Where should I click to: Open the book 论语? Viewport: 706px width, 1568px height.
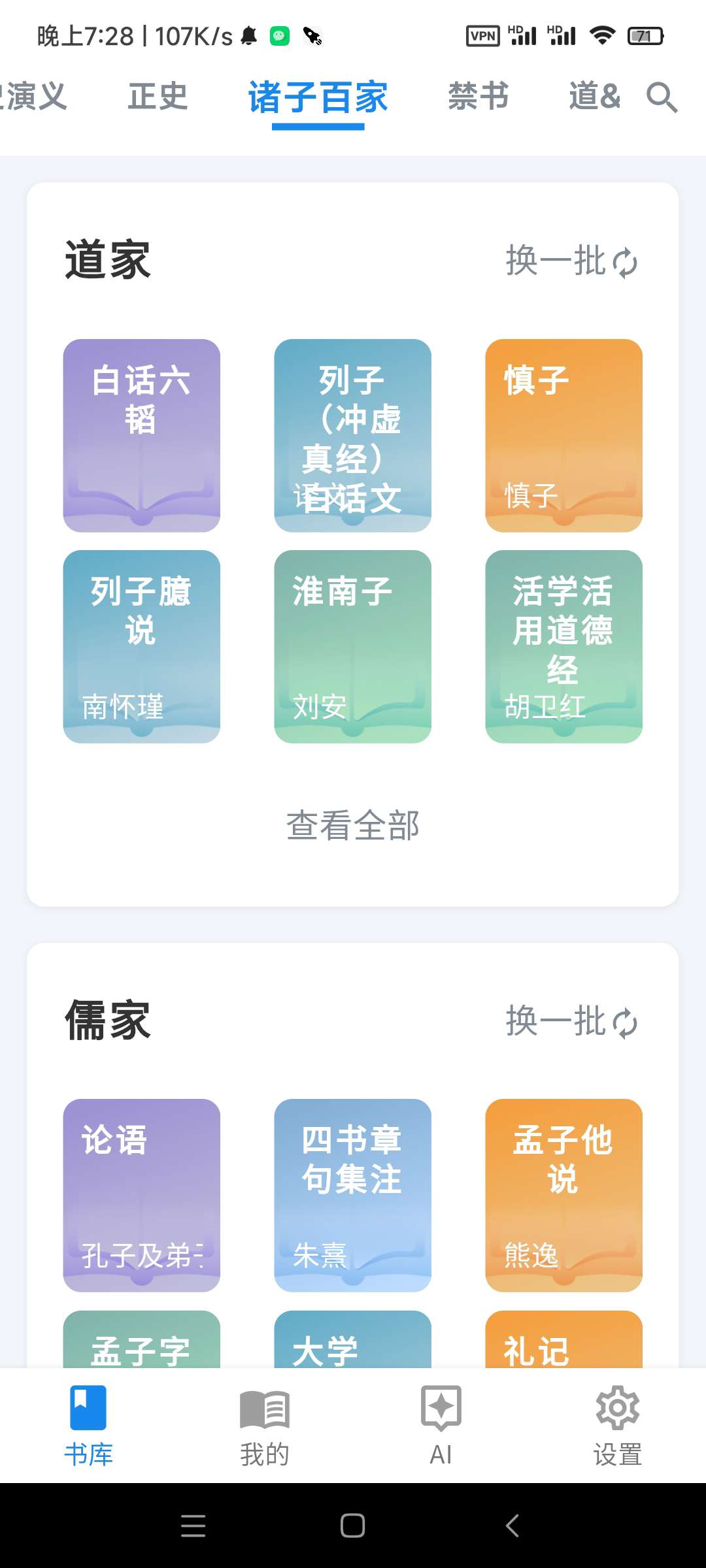[x=141, y=1195]
